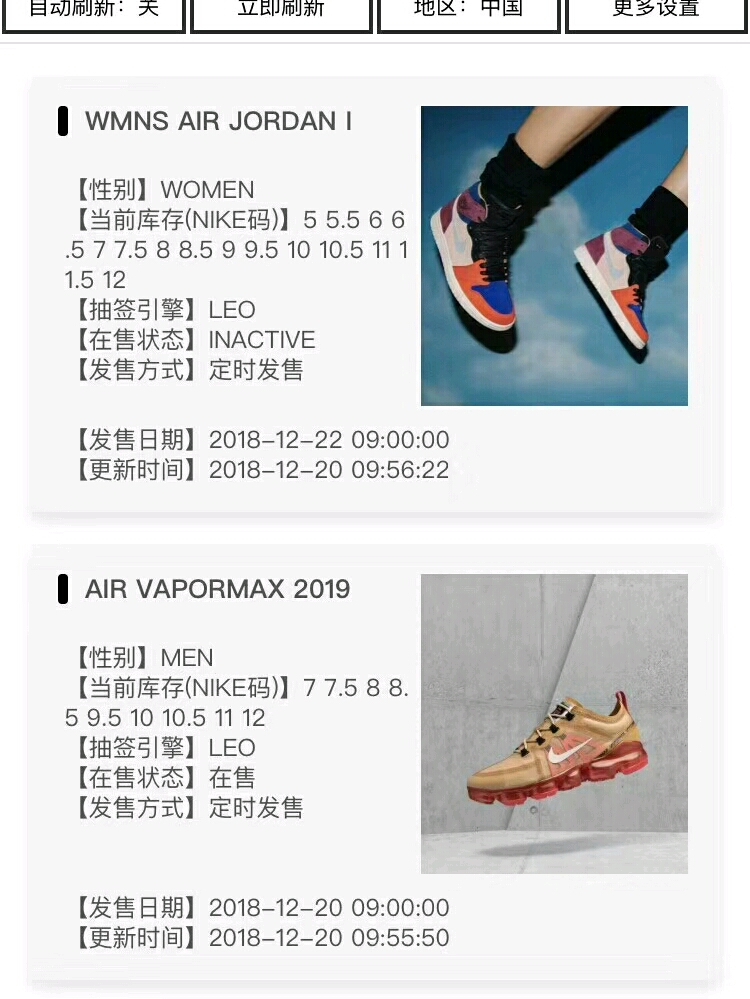The image size is (750, 999).
Task: Open 更多设置 more settings
Action: click(655, 12)
